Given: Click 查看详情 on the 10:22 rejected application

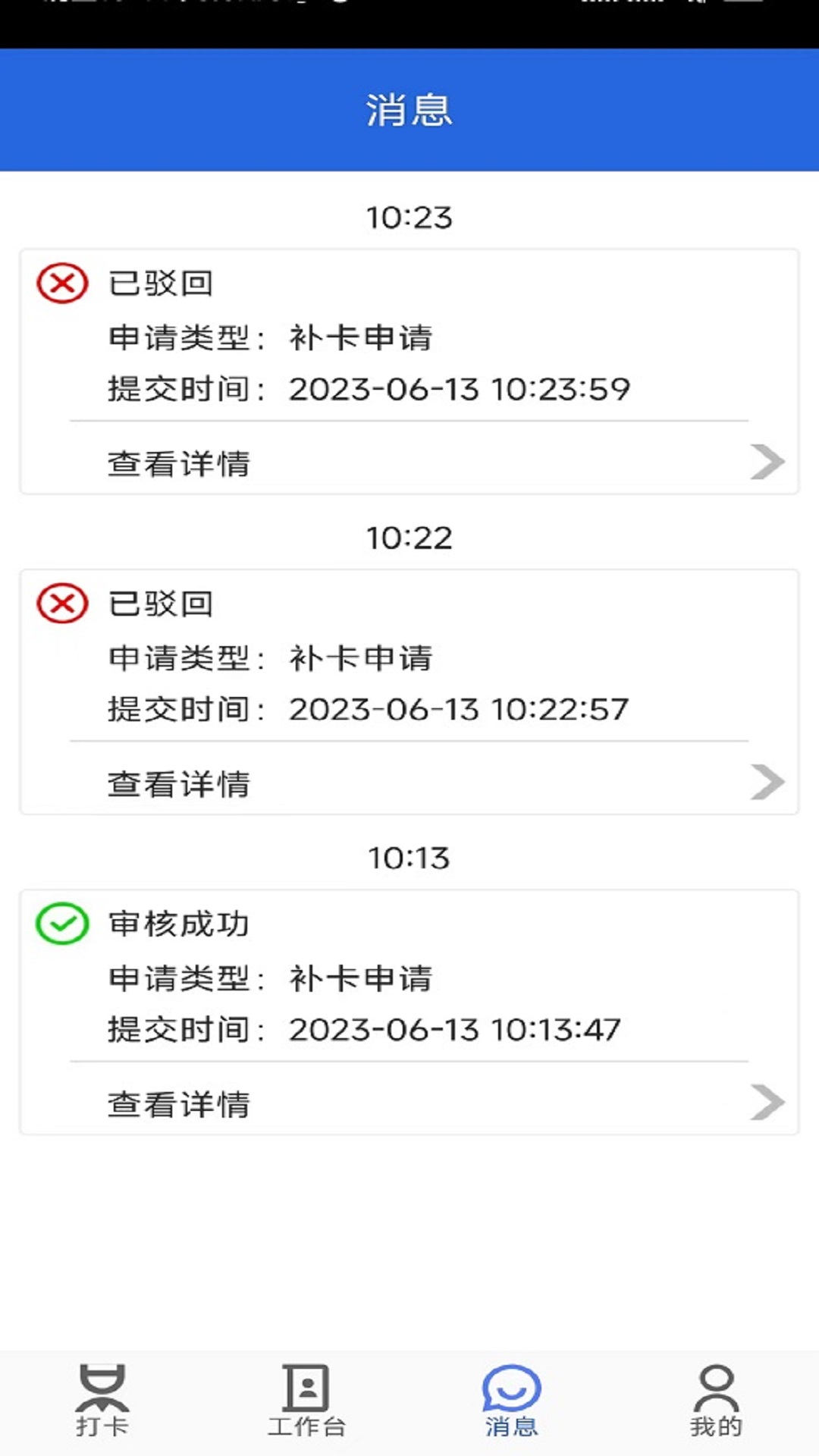Looking at the screenshot, I should 180,785.
